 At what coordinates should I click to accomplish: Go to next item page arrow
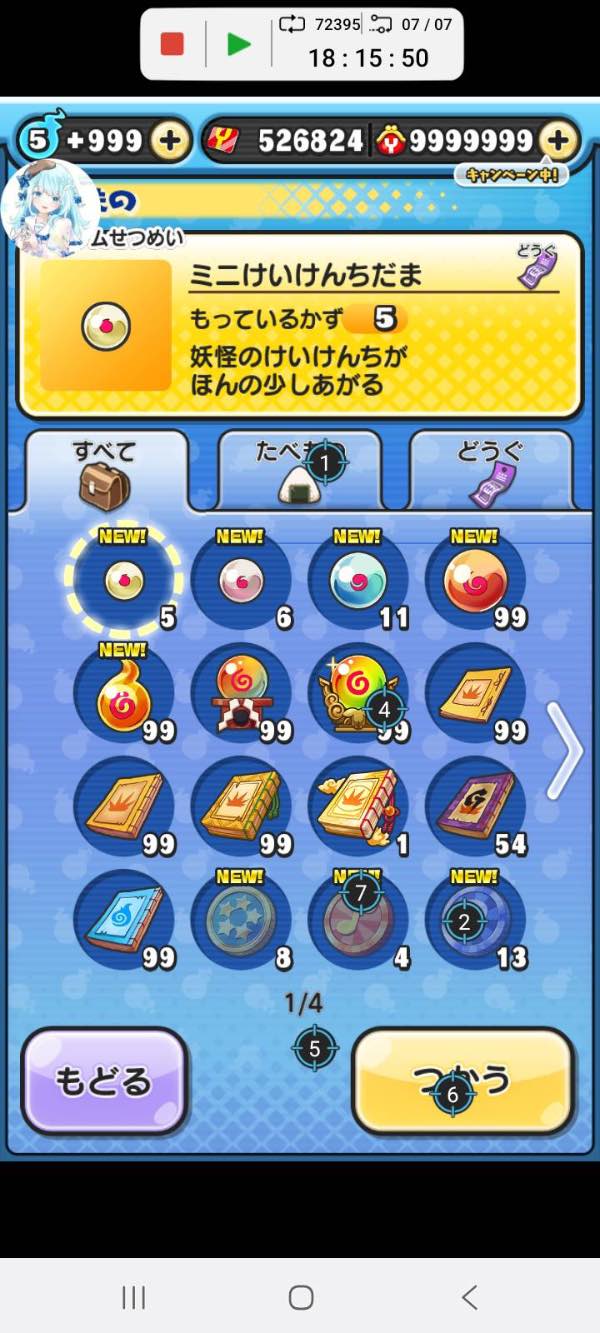coord(565,750)
